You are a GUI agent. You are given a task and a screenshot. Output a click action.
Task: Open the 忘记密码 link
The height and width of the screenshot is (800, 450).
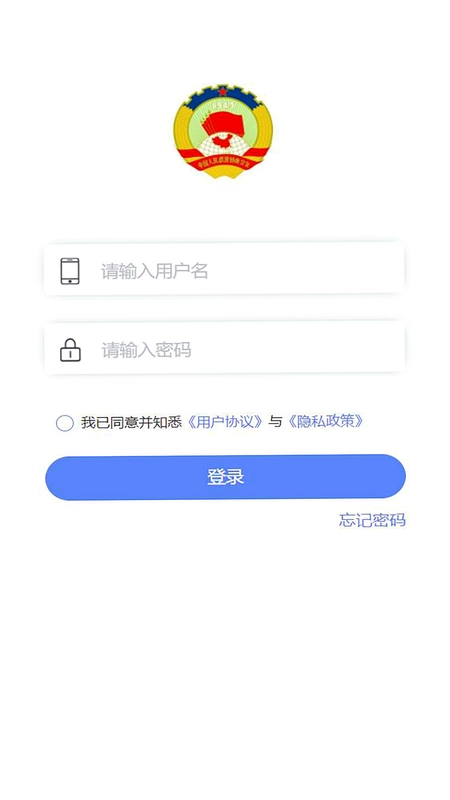coord(372,520)
